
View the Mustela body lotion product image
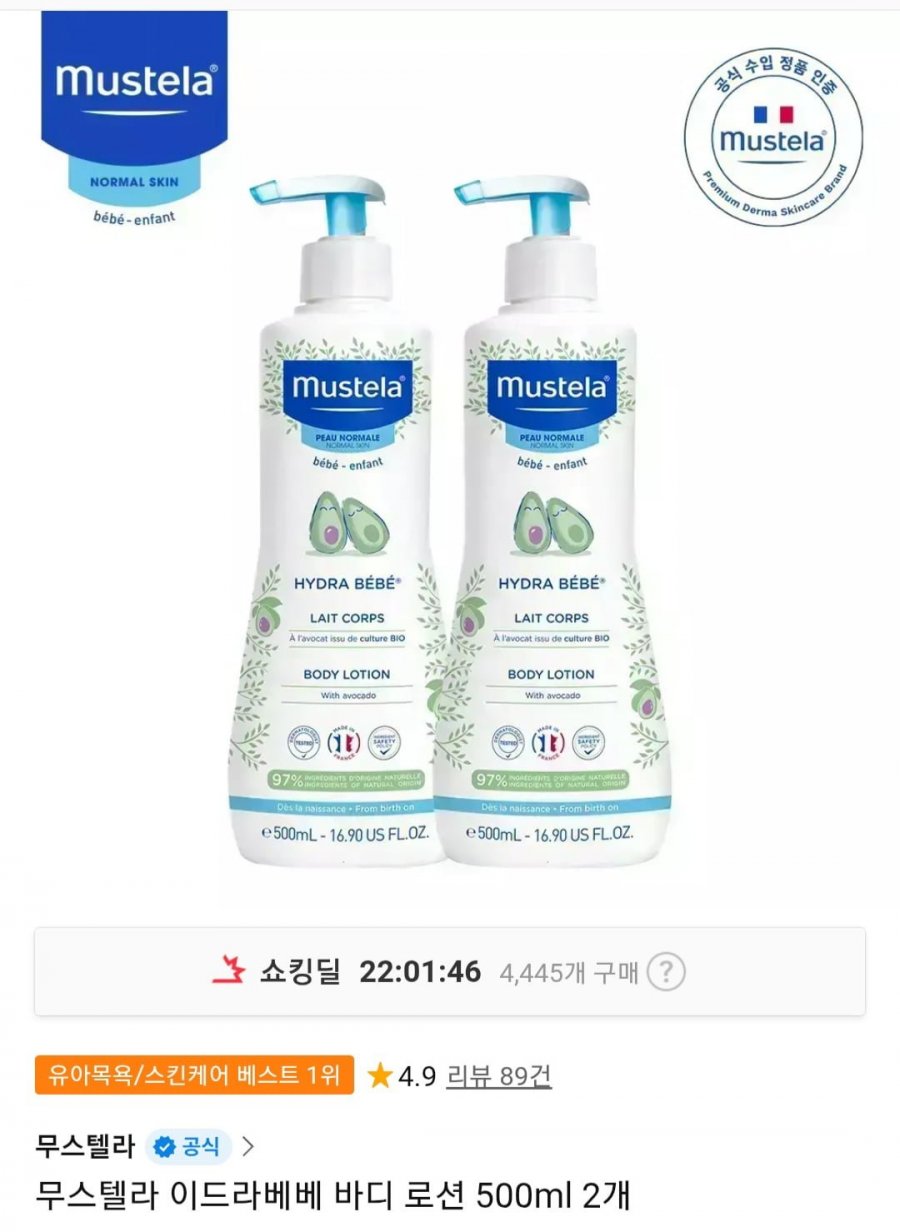pyautogui.click(x=450, y=520)
